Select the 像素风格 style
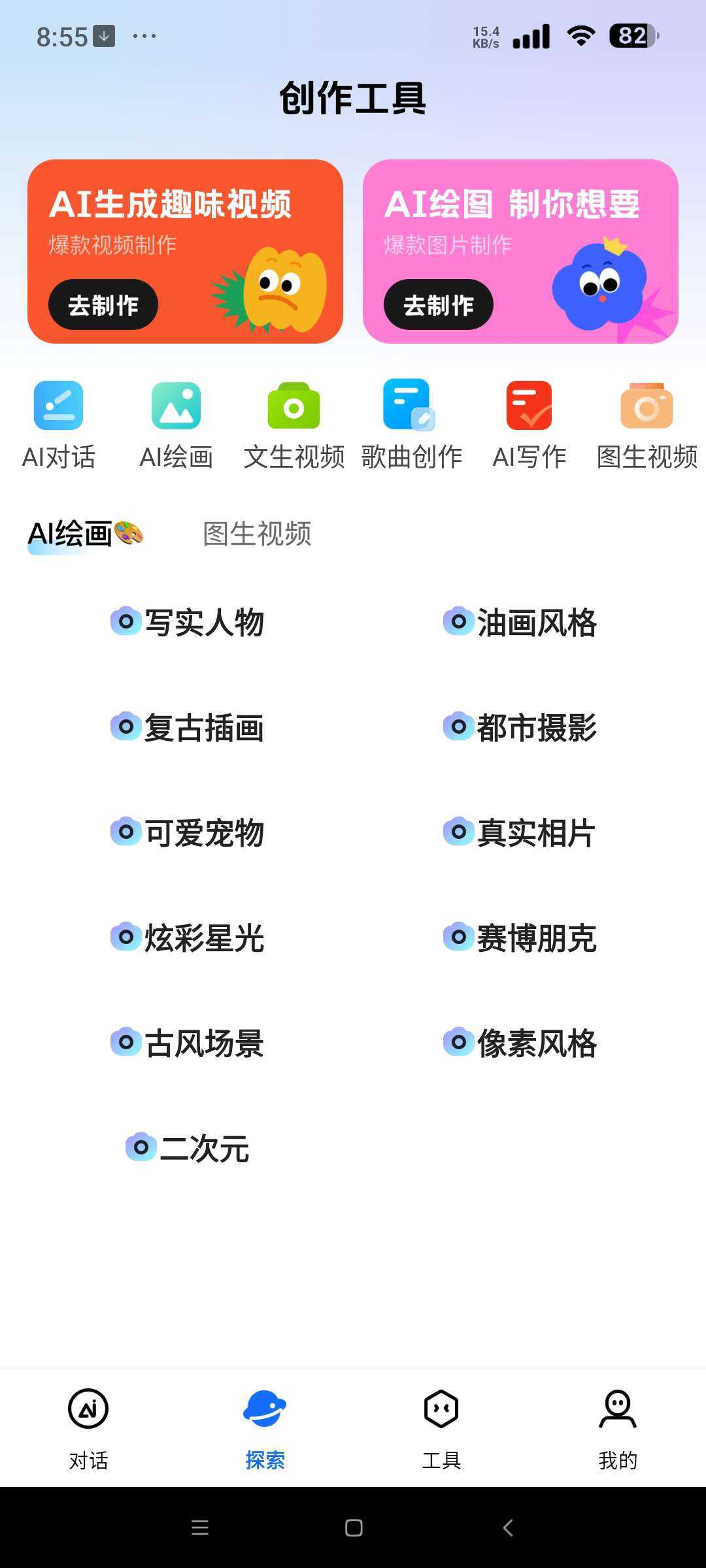 pyautogui.click(x=520, y=1043)
